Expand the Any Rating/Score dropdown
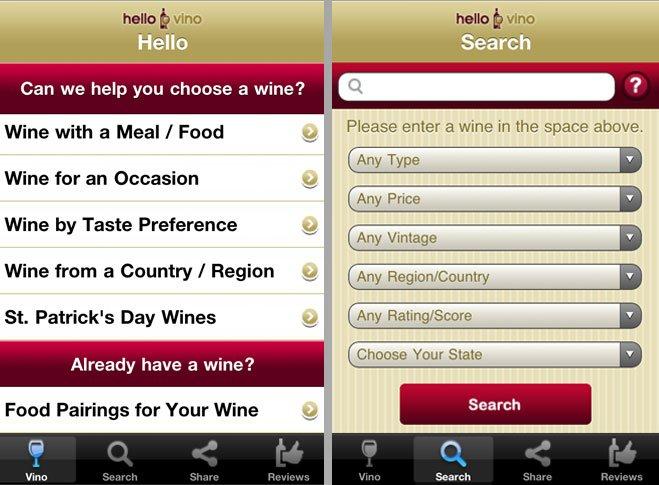 click(x=494, y=316)
